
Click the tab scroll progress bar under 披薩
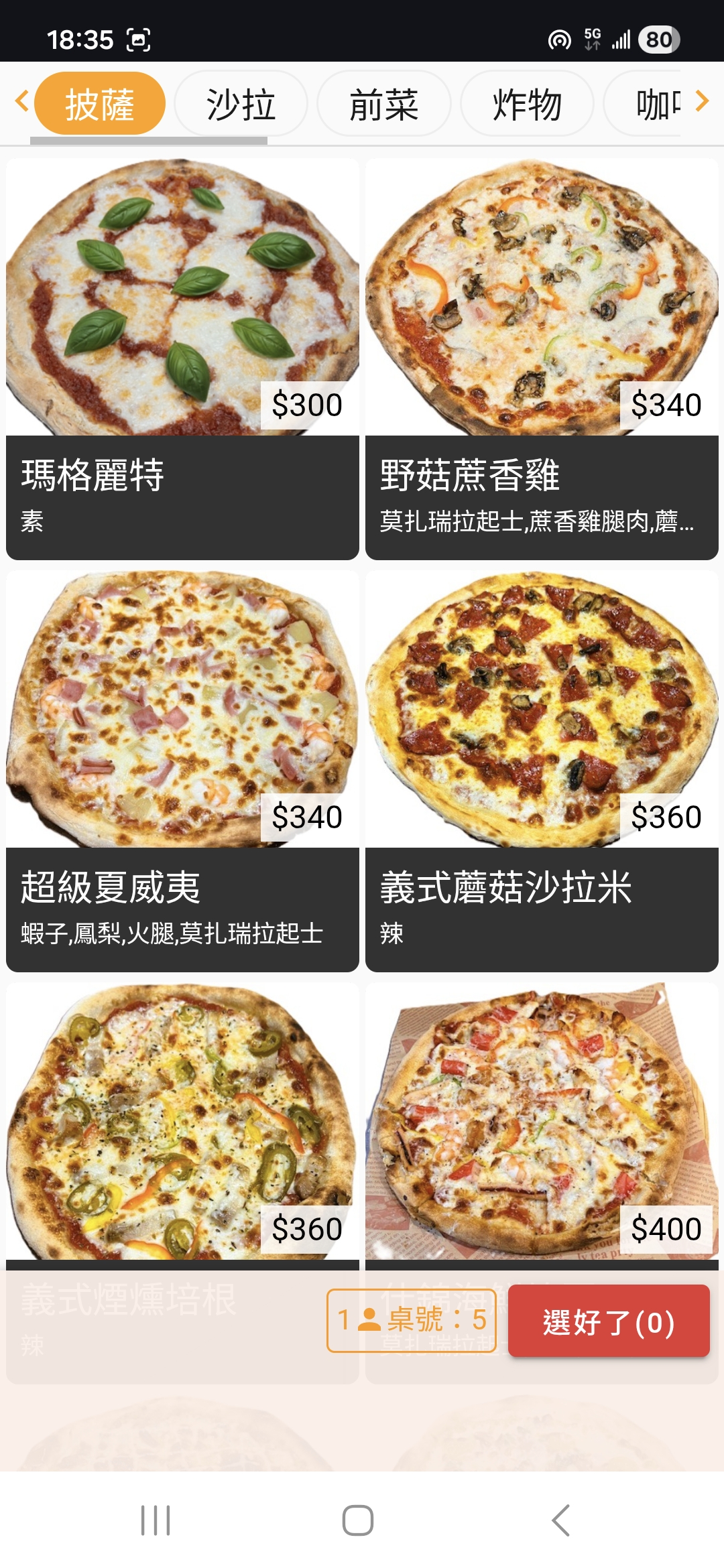147,141
